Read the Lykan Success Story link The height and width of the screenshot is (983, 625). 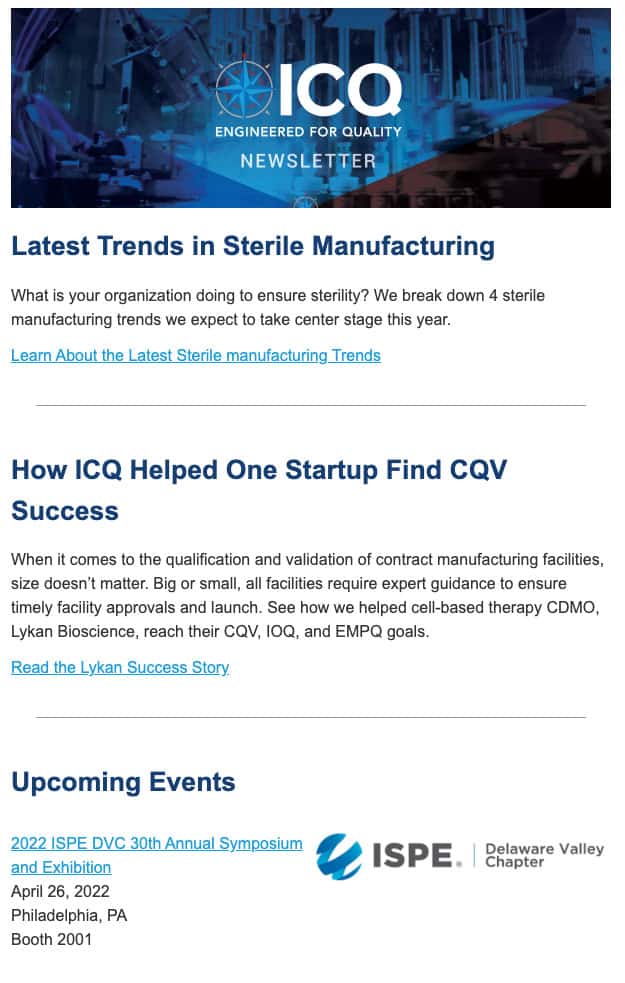coord(120,667)
